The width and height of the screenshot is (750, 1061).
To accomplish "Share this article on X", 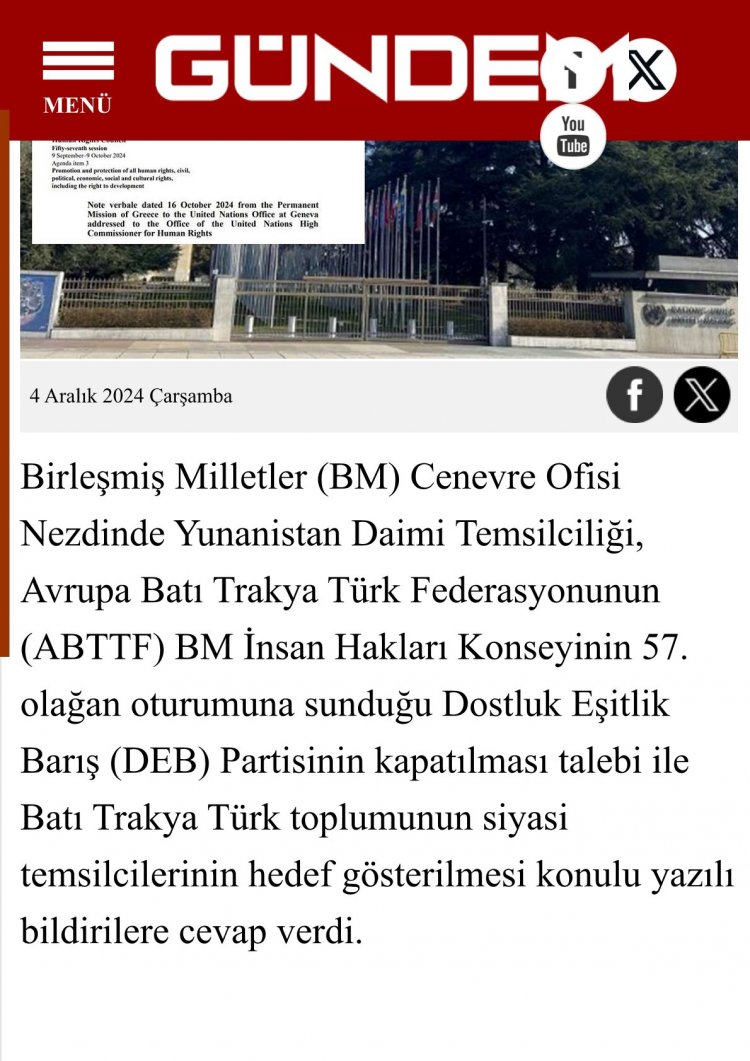I will (702, 395).
